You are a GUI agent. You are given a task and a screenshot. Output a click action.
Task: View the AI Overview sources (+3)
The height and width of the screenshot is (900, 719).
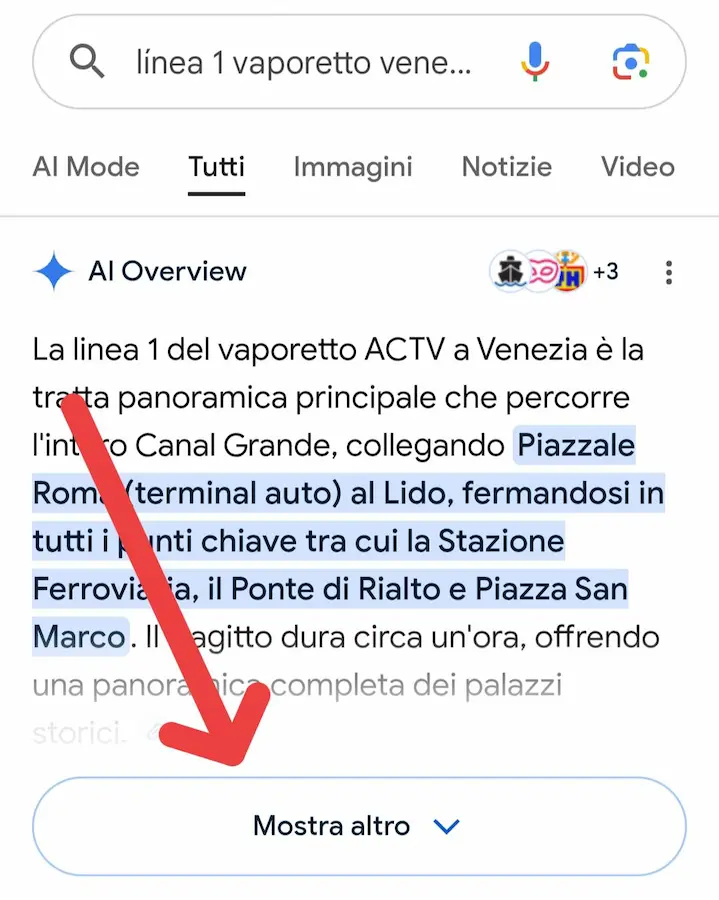555,271
